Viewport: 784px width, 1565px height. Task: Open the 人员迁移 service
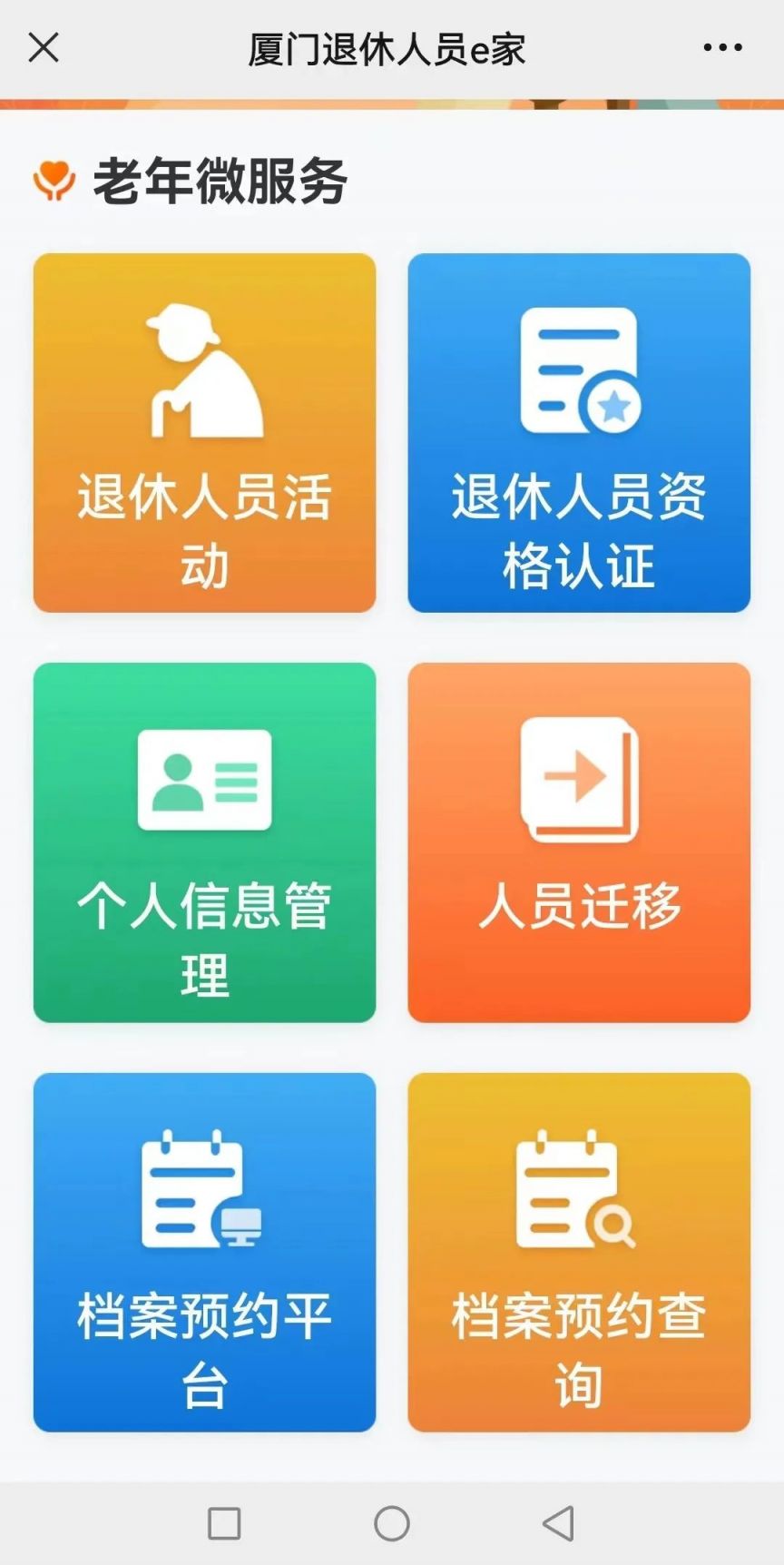(579, 842)
